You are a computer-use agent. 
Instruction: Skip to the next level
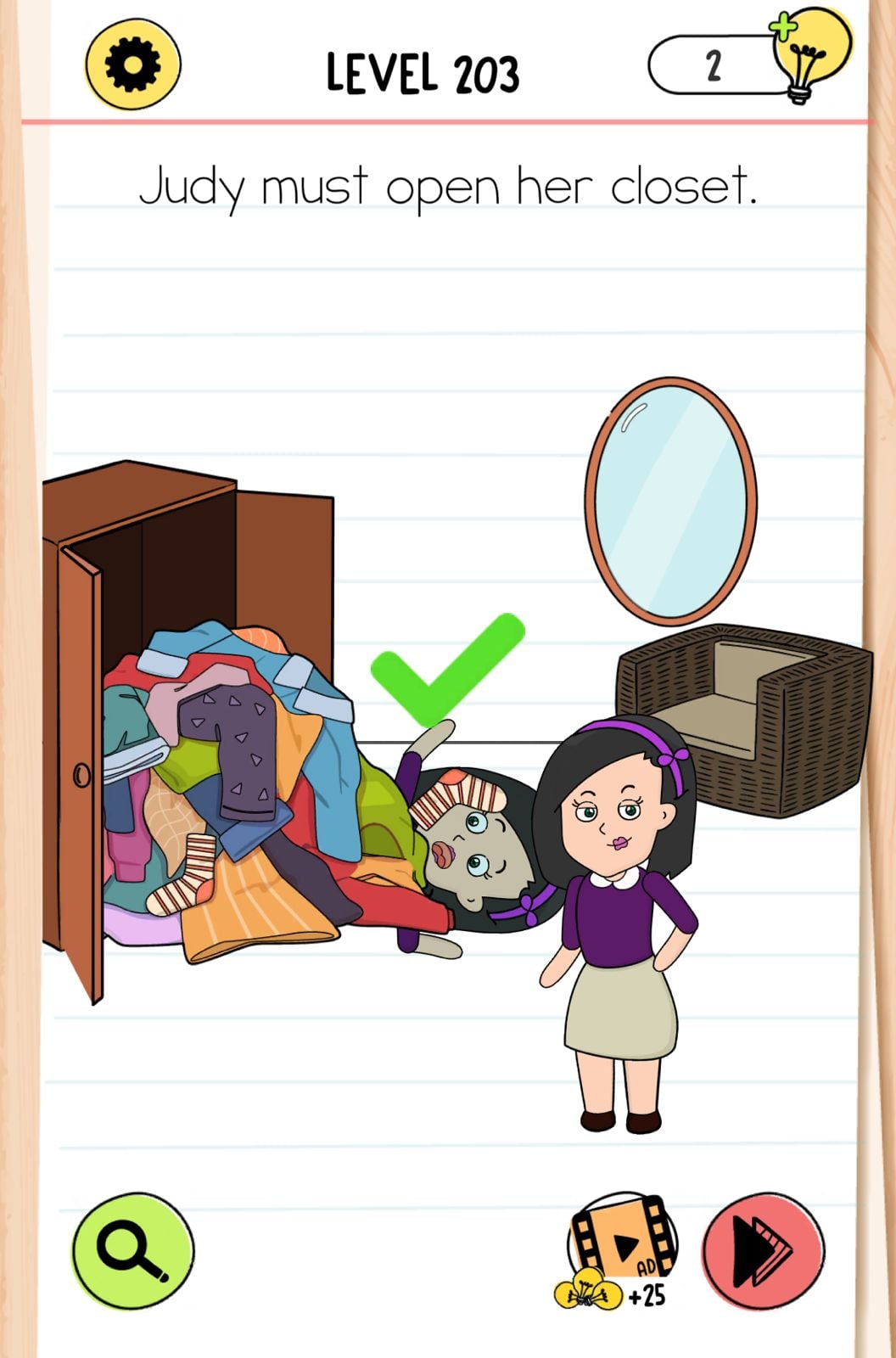[763, 1251]
